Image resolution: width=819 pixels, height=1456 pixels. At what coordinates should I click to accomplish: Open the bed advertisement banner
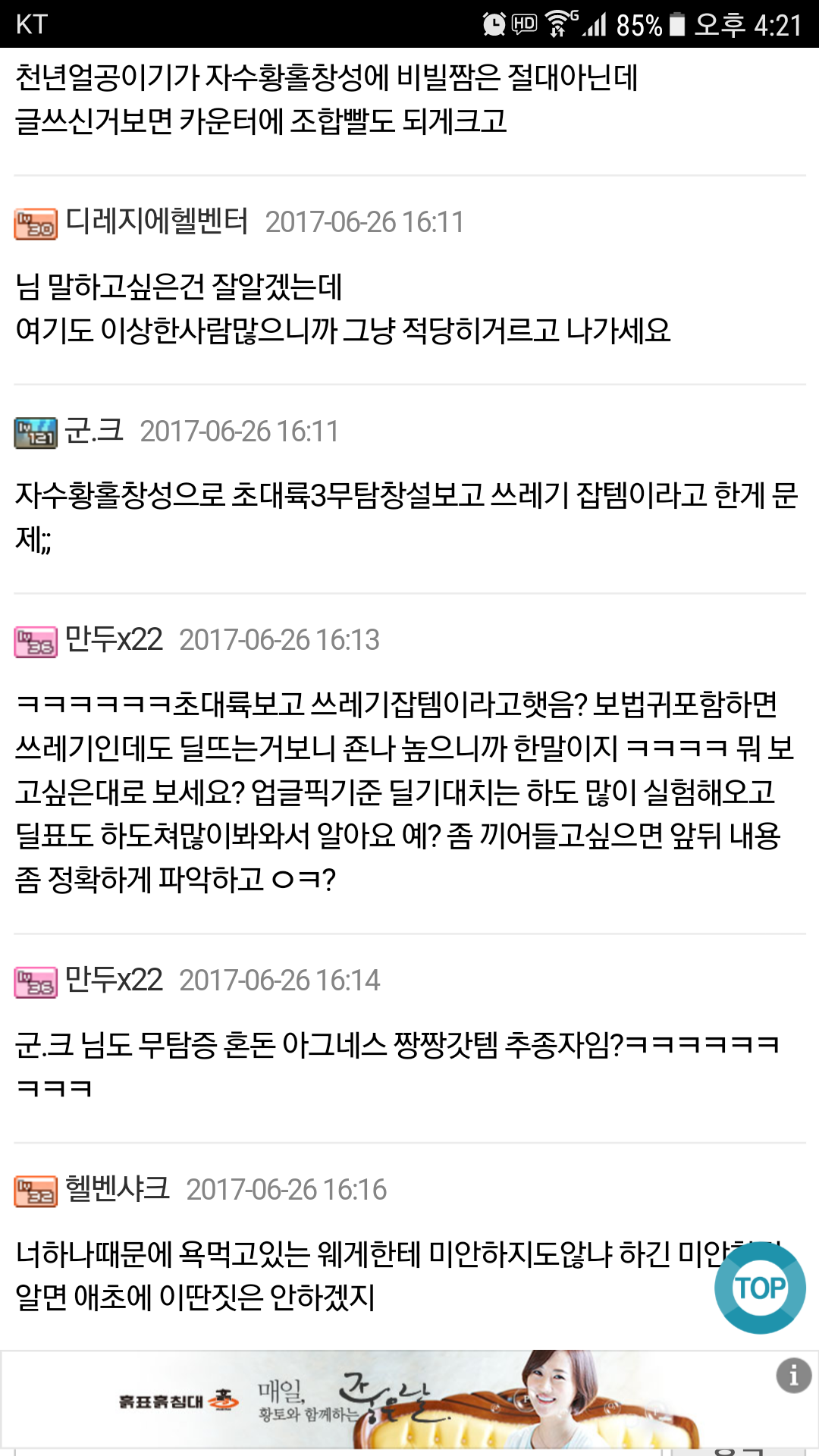pyautogui.click(x=409, y=1400)
